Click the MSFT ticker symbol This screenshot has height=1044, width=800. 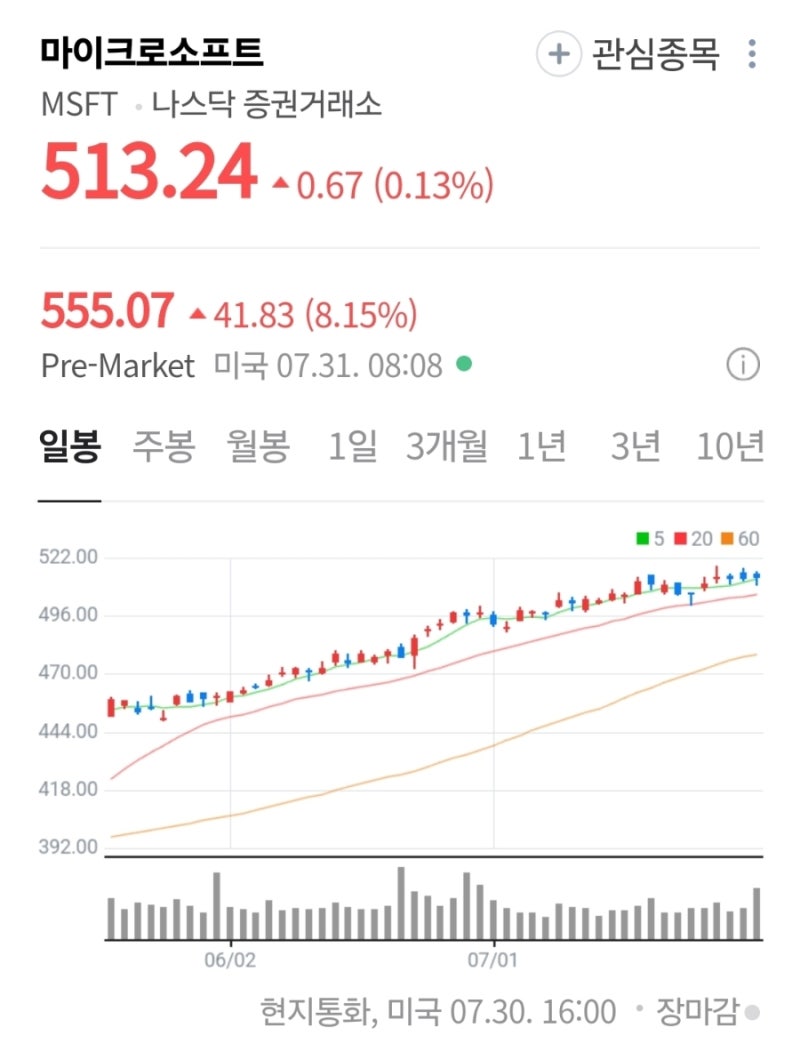[74, 101]
